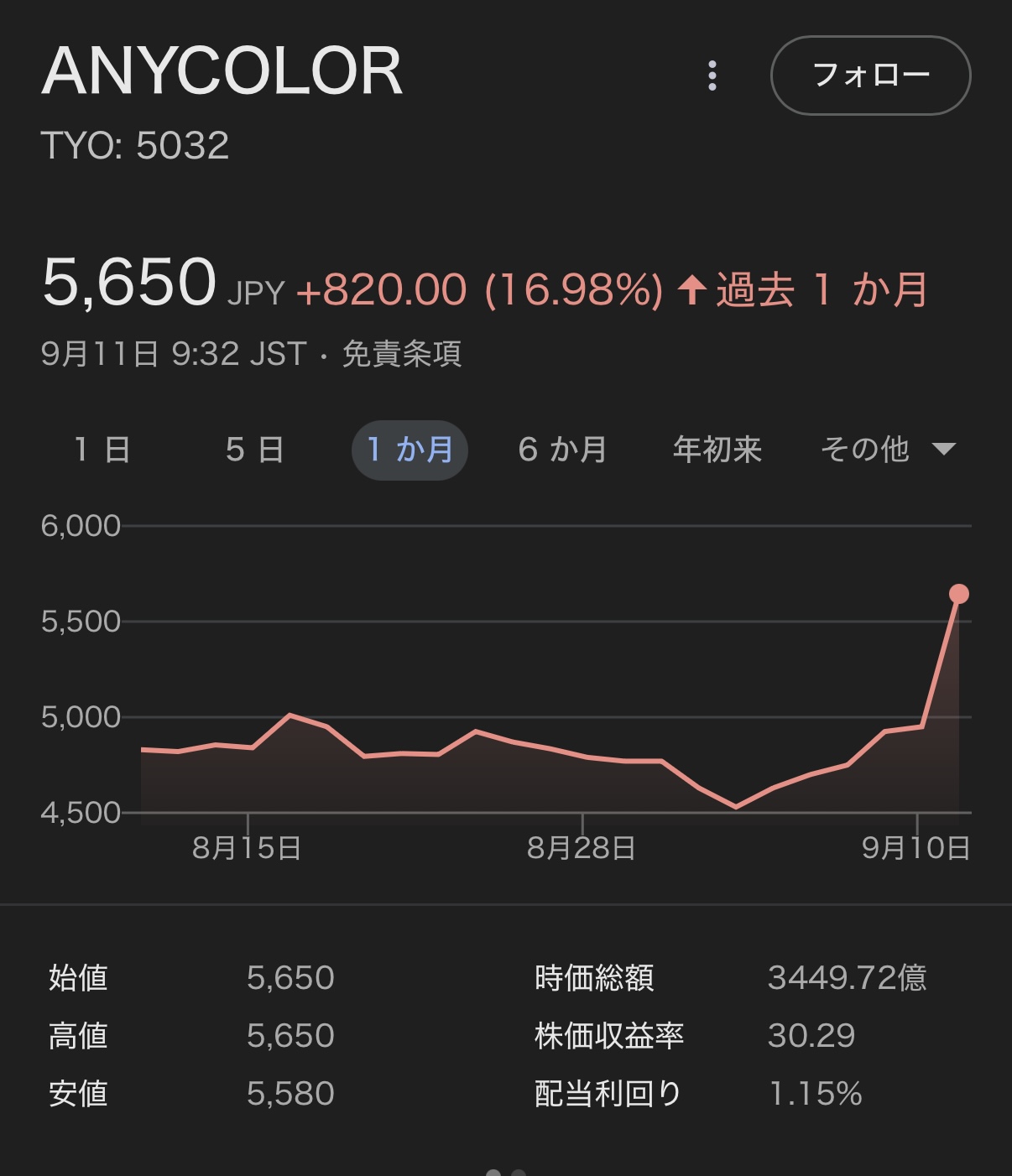Select the 1 か月 chart range

(x=409, y=450)
